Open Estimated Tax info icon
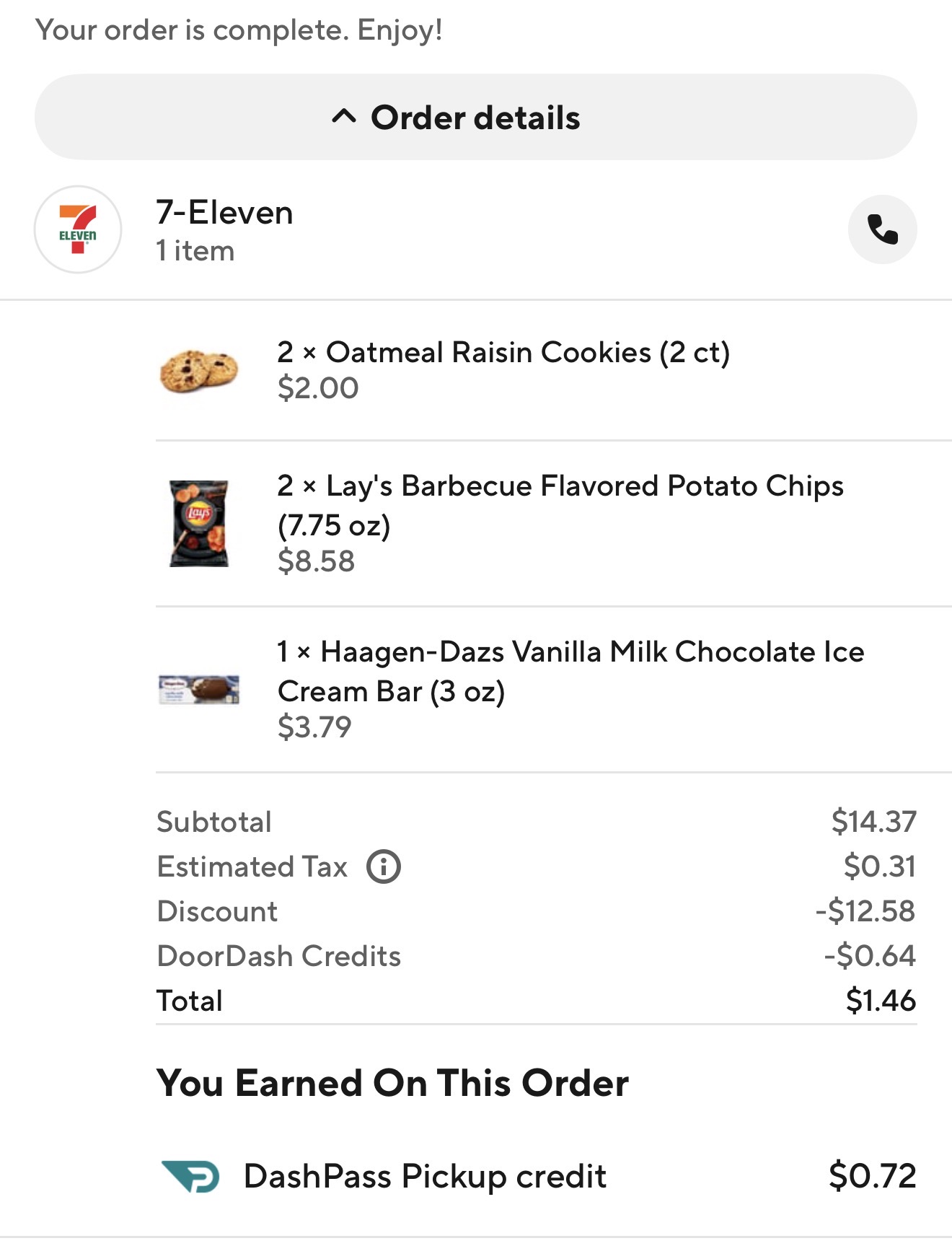Screen dimensions: 952x1246 384,867
